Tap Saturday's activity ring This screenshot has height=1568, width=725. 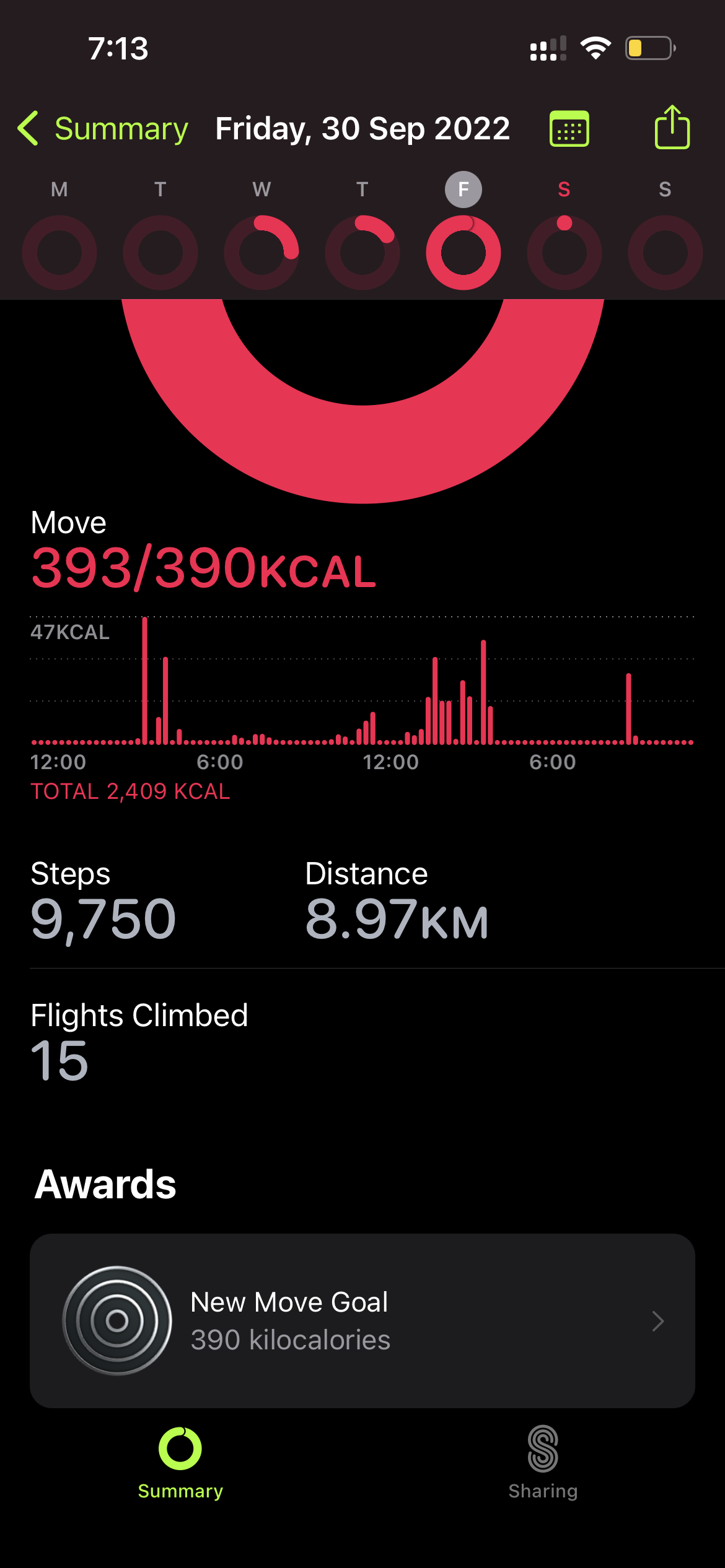pos(564,251)
